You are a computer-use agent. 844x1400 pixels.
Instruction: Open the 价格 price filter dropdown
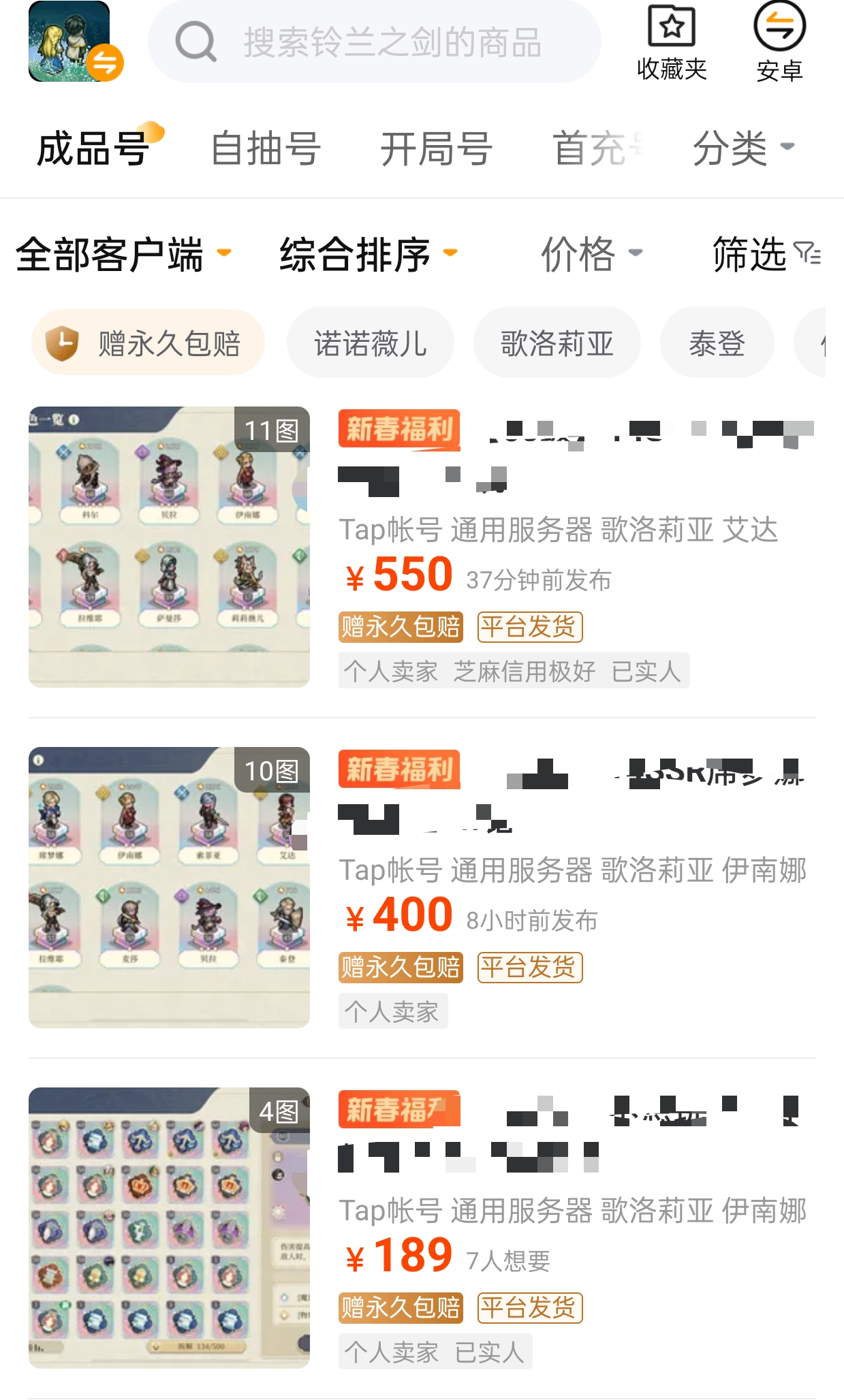(x=590, y=255)
